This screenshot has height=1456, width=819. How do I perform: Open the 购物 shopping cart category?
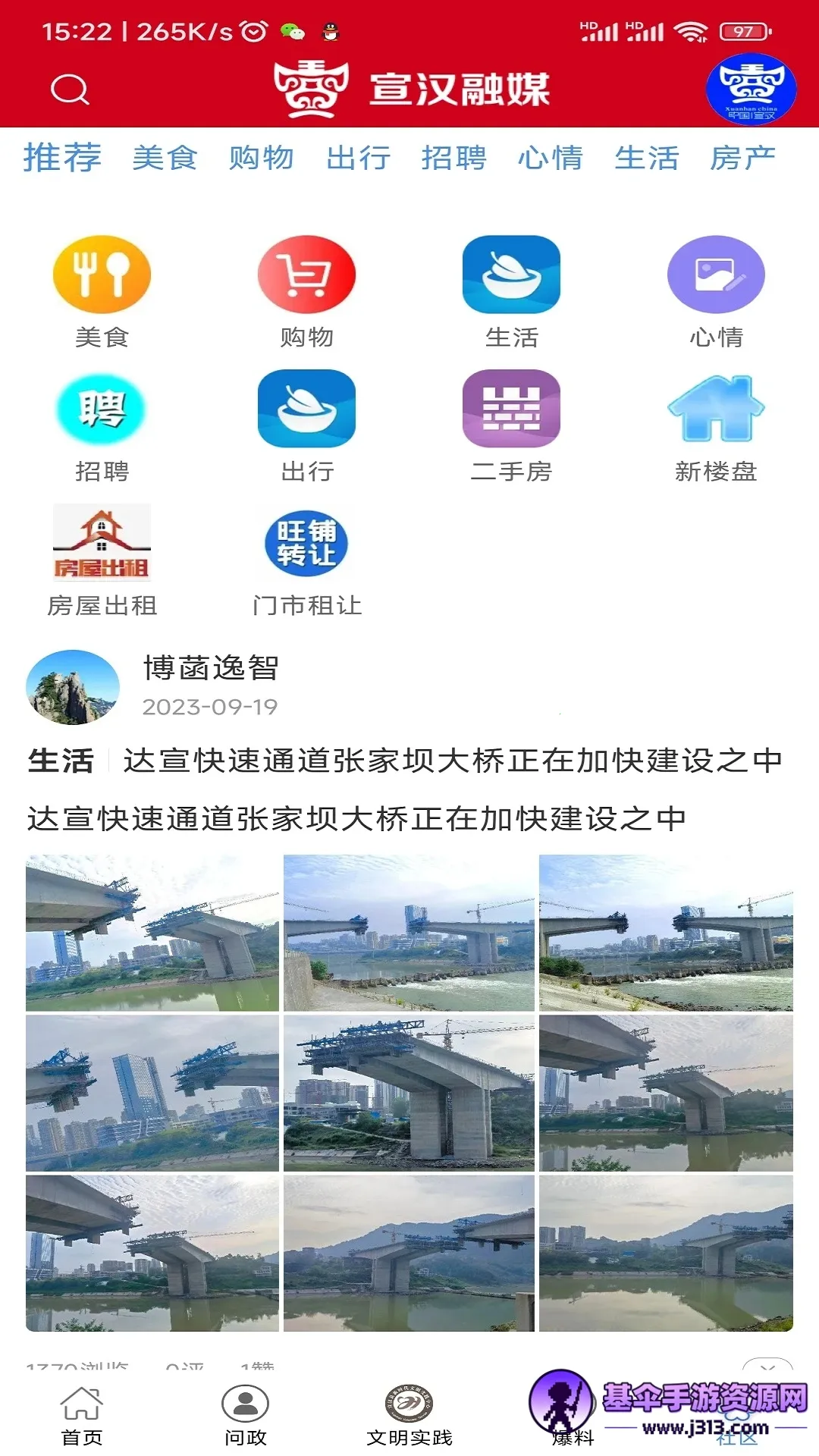306,275
